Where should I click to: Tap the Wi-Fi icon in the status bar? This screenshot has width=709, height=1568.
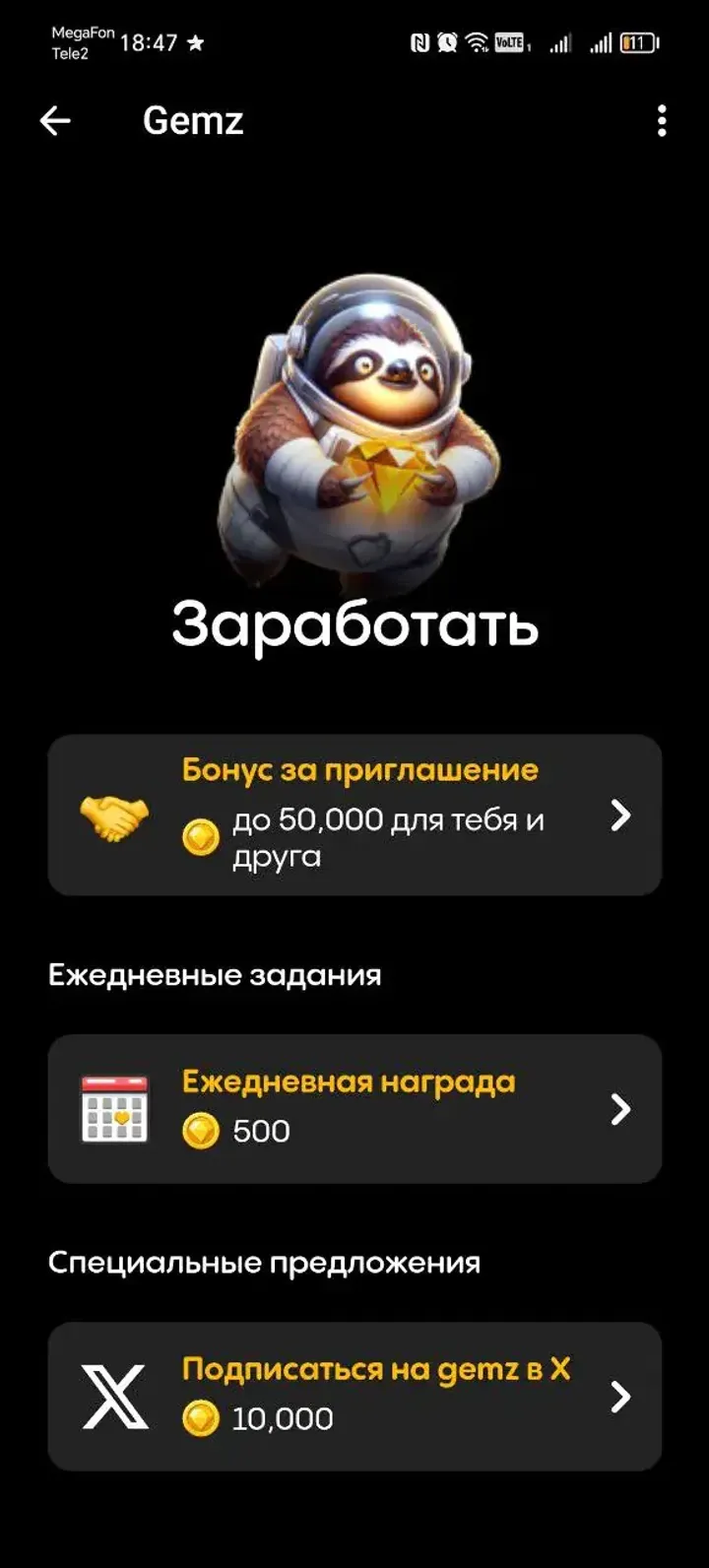(476, 41)
